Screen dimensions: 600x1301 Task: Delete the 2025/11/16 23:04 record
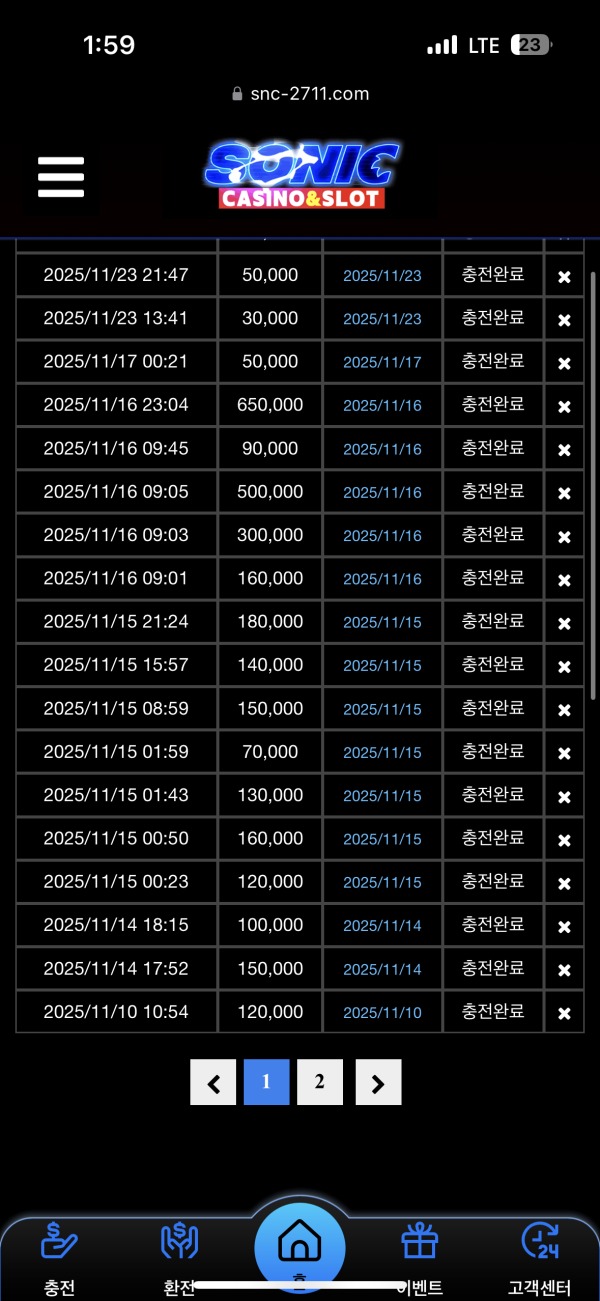coord(564,406)
